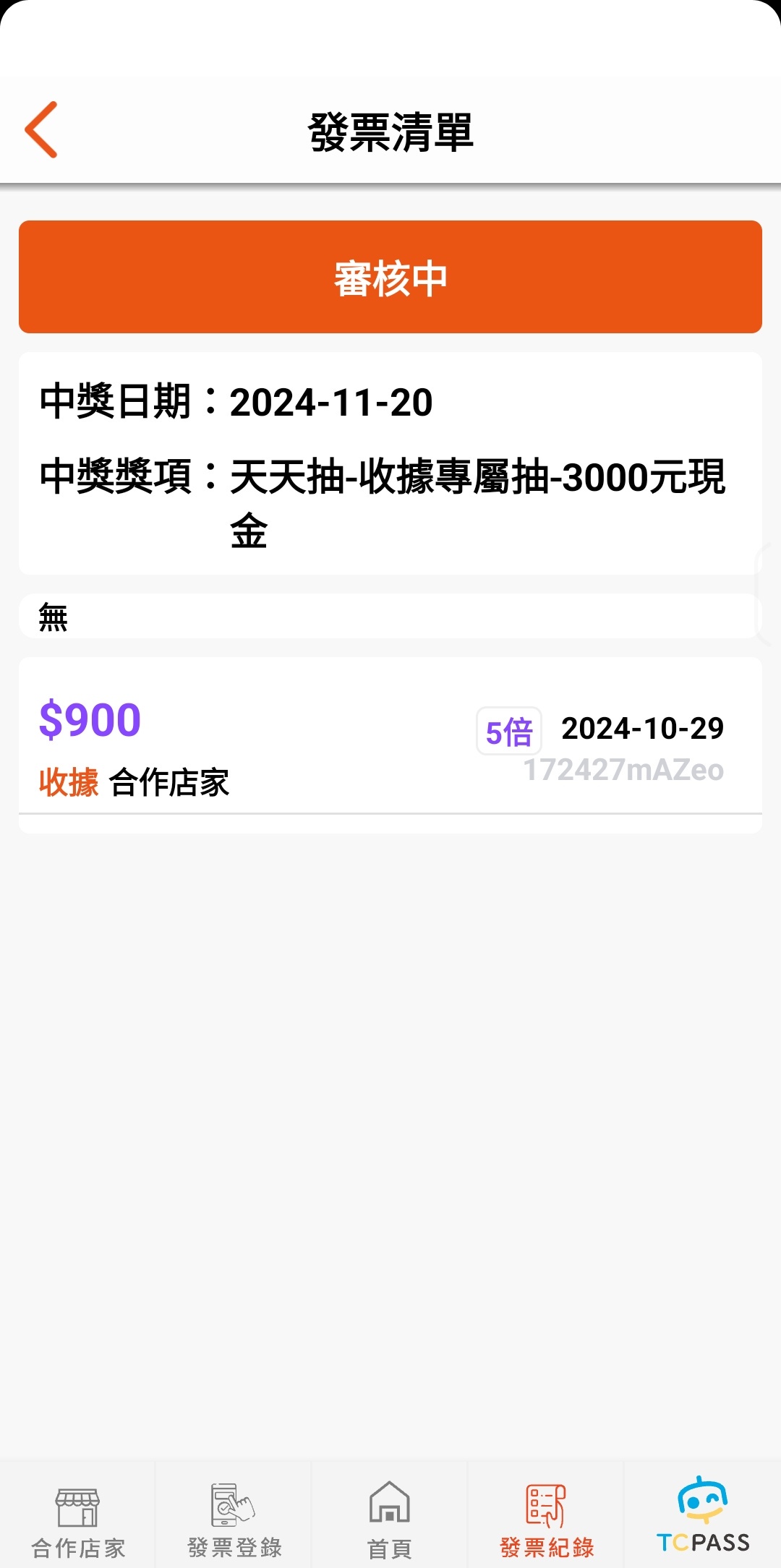
Task: Open the TCPASS tab
Action: click(703, 1518)
